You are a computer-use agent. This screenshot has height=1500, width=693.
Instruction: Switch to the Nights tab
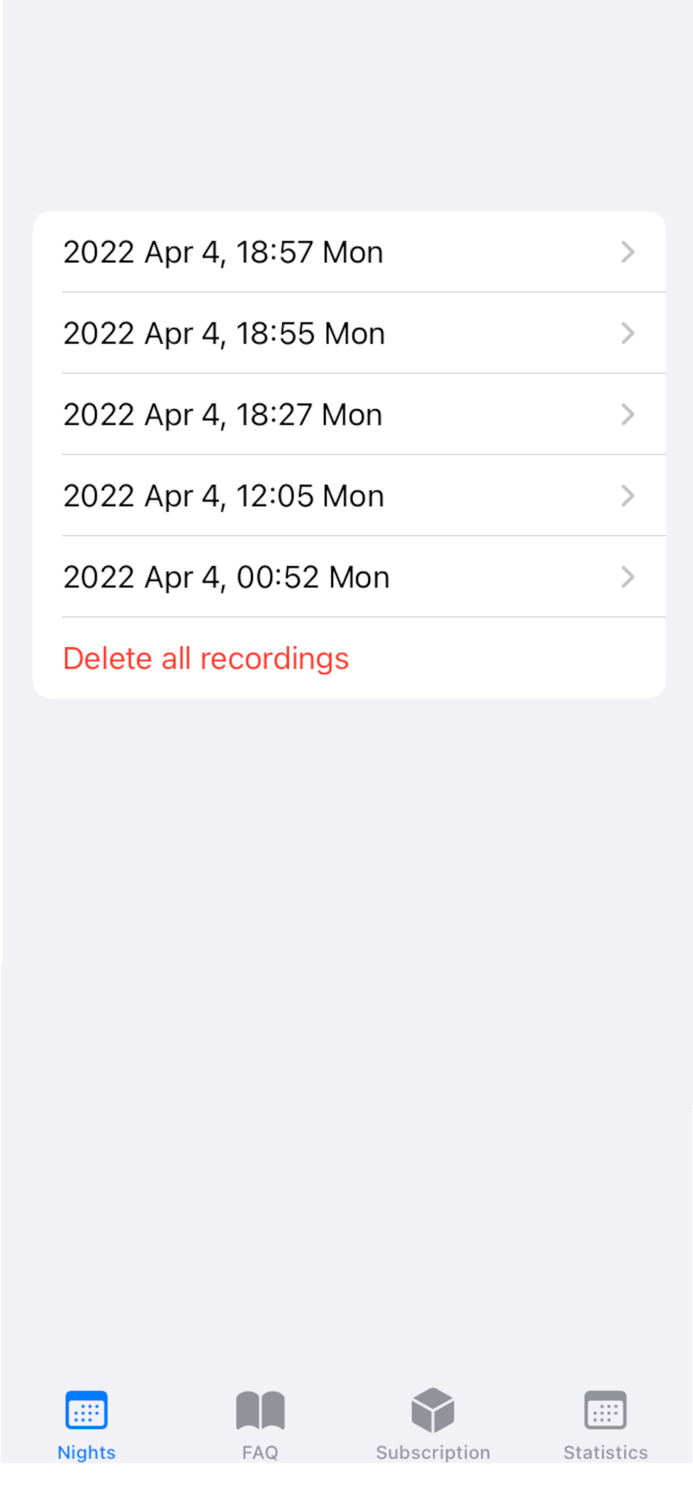click(87, 1424)
